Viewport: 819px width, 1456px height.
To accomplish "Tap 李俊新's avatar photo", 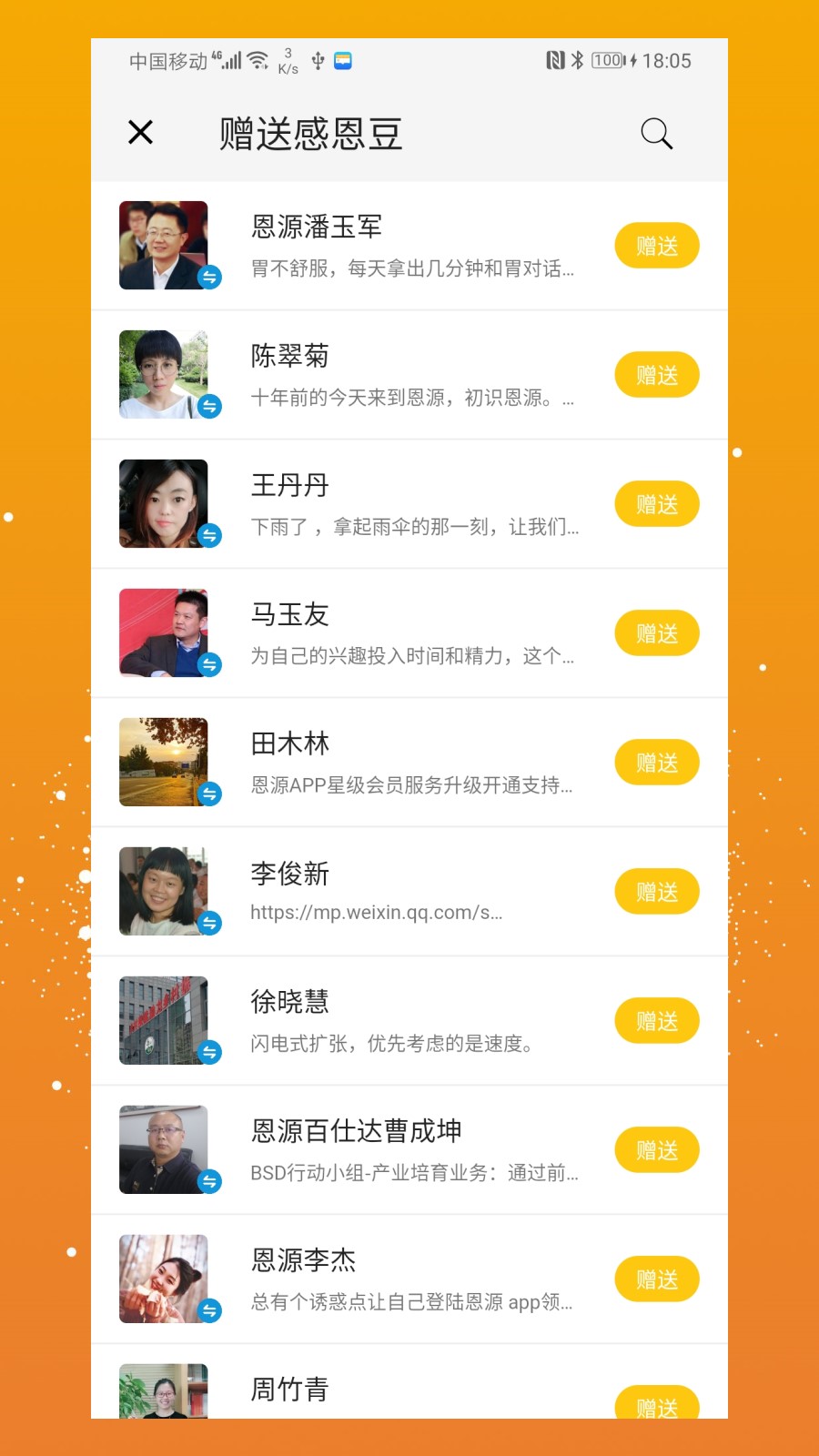I will [164, 892].
